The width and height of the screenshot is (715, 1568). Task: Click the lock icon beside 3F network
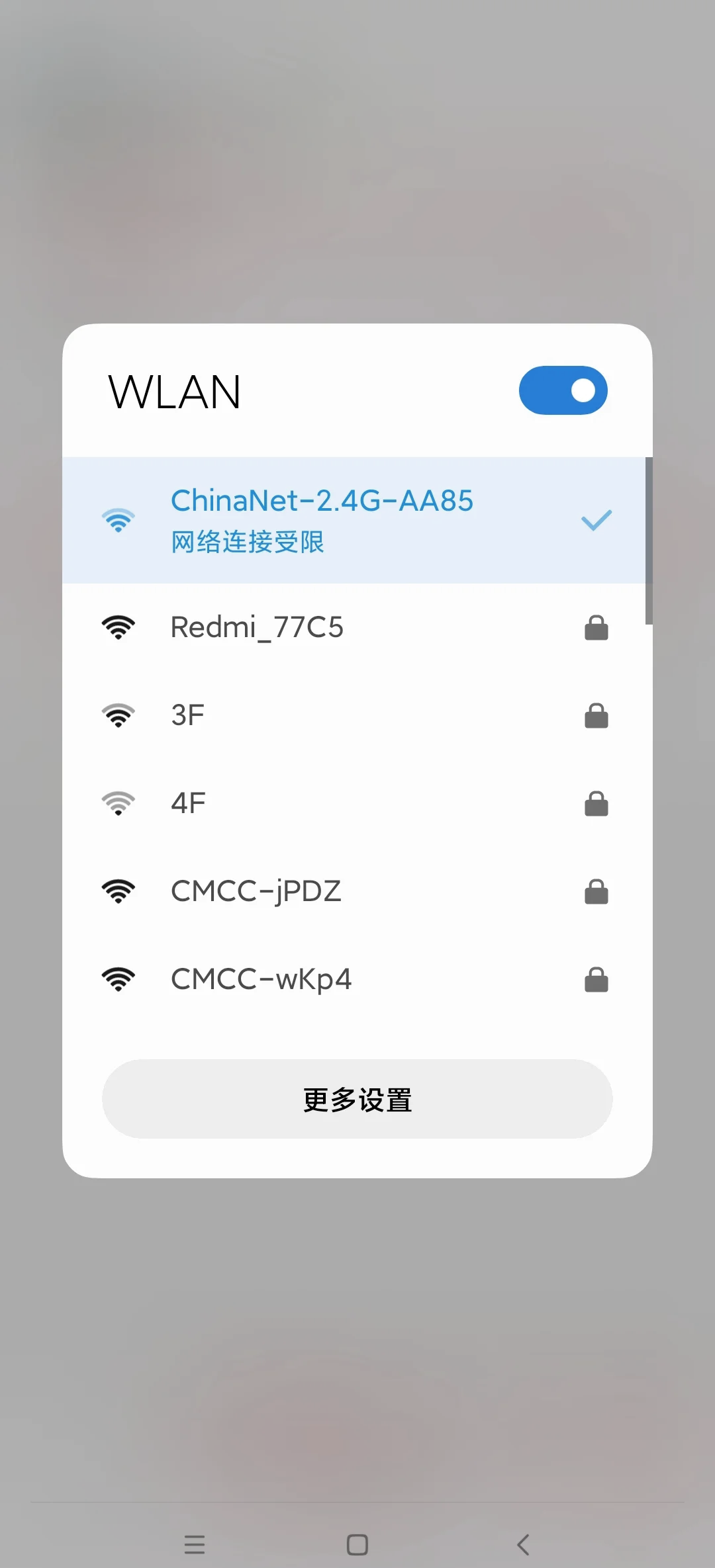coord(596,715)
